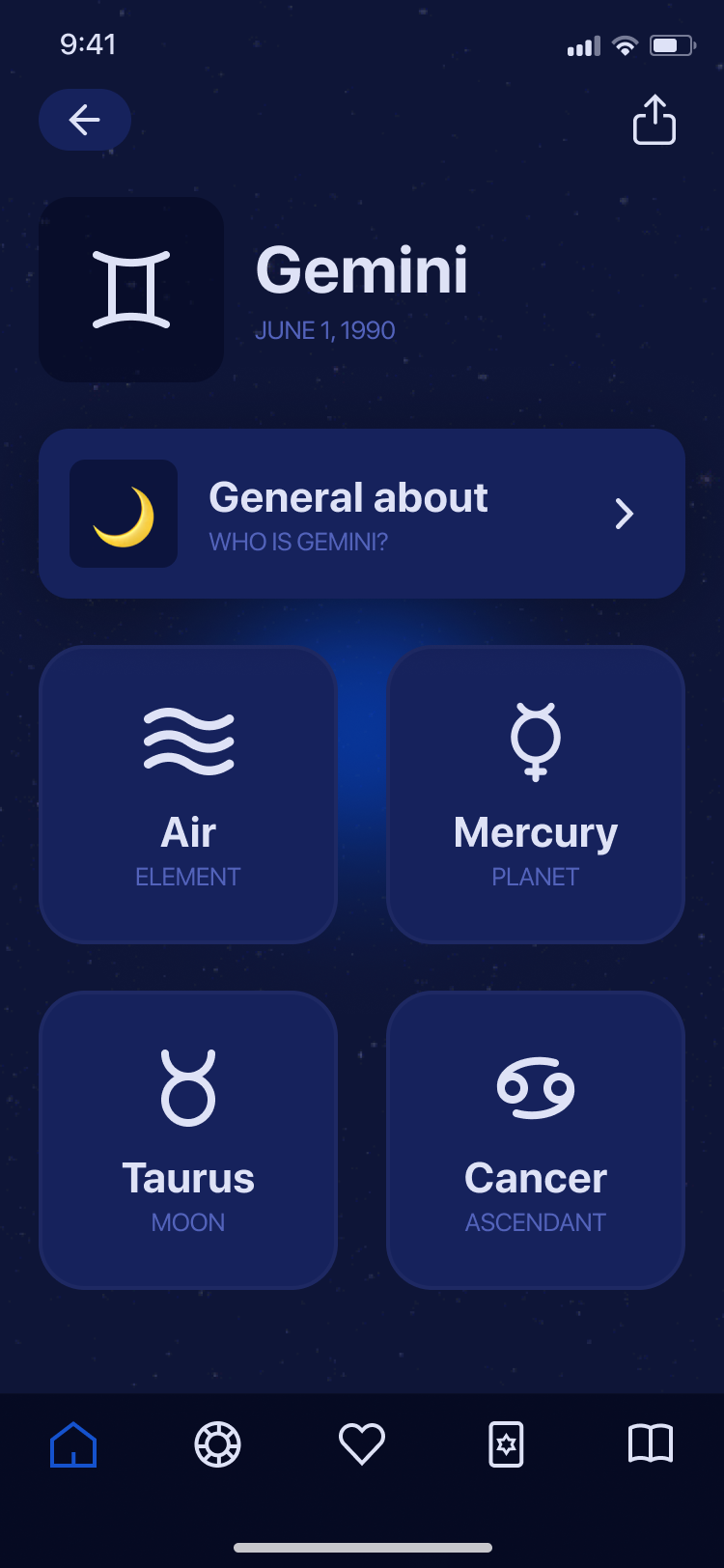The height and width of the screenshot is (1568, 724).
Task: Switch to the heart tab
Action: point(362,1444)
